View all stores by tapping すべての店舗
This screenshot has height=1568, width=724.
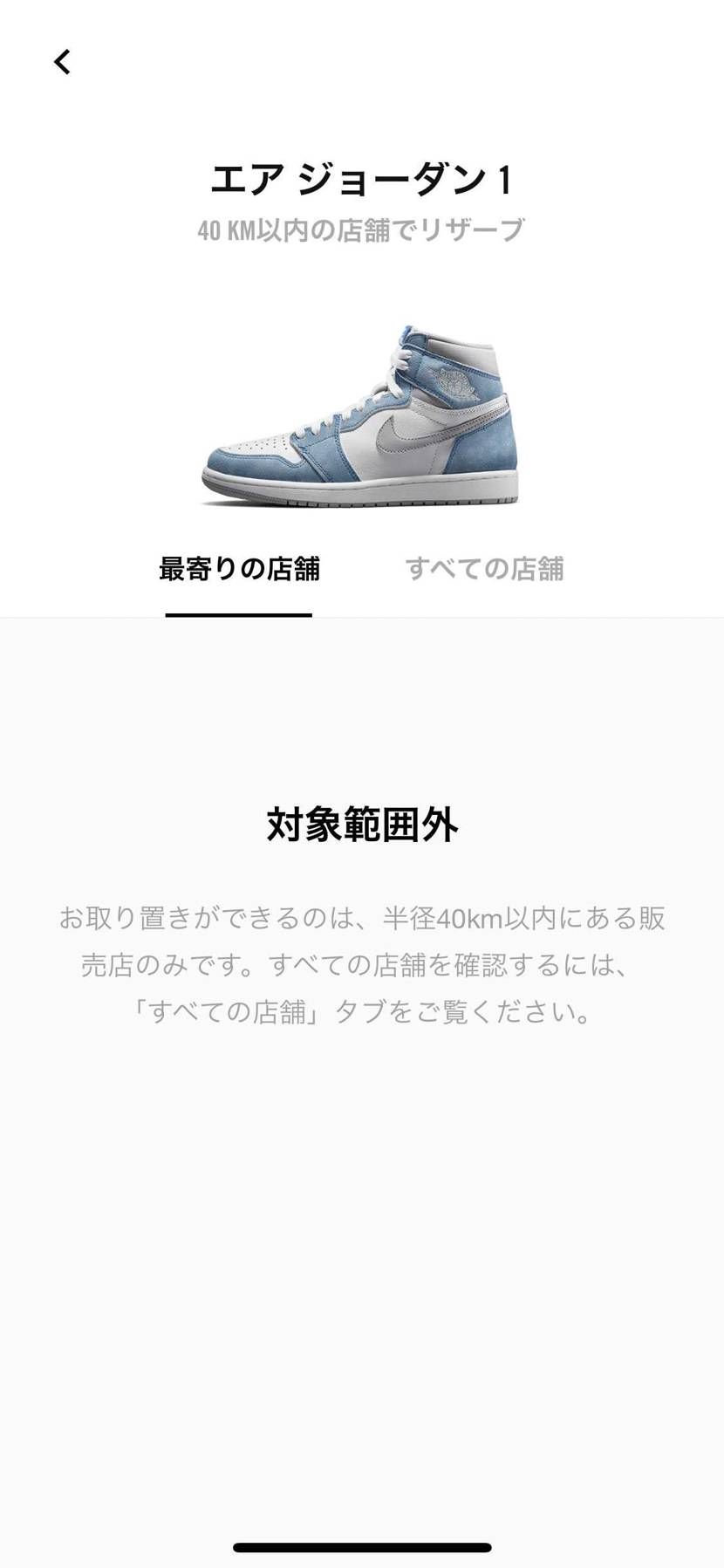point(486,568)
